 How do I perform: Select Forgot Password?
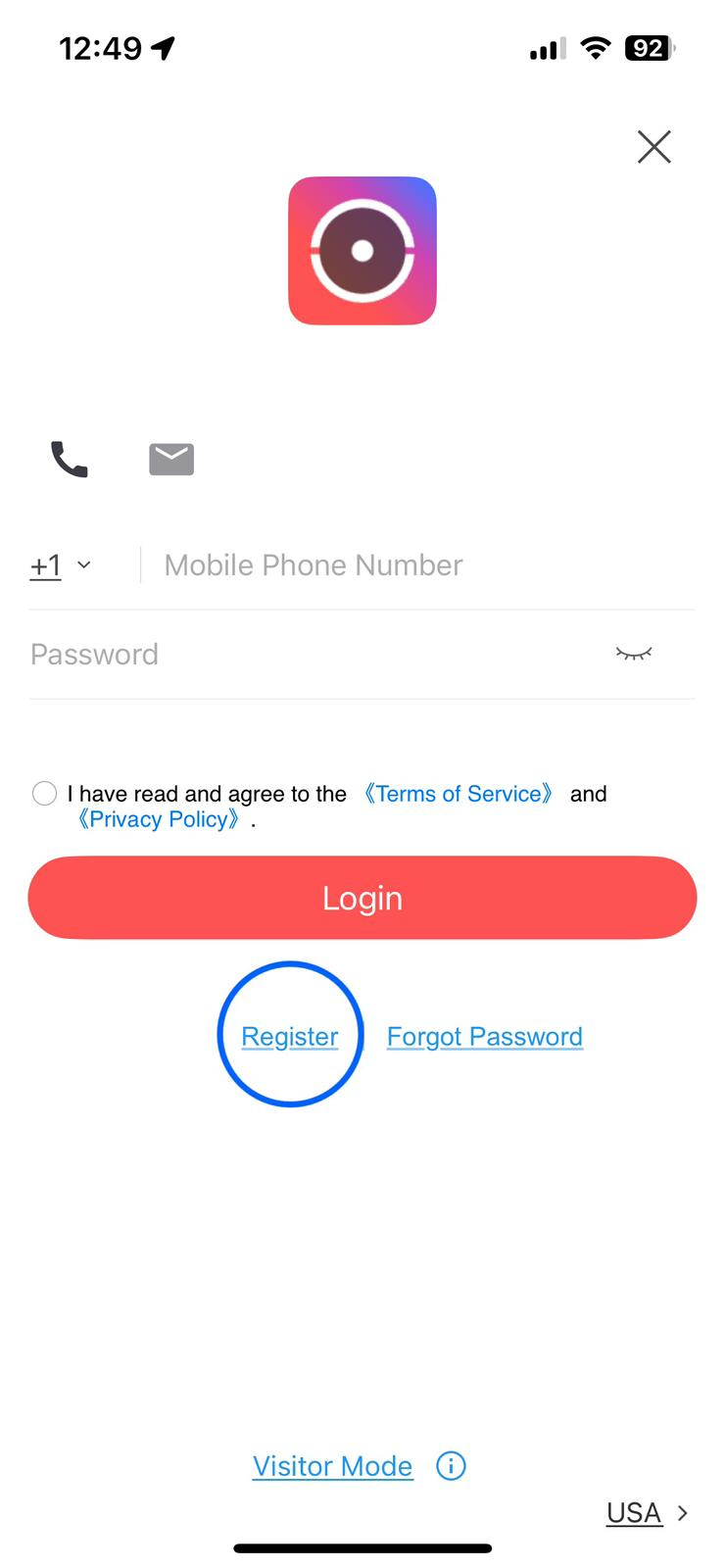click(485, 1037)
